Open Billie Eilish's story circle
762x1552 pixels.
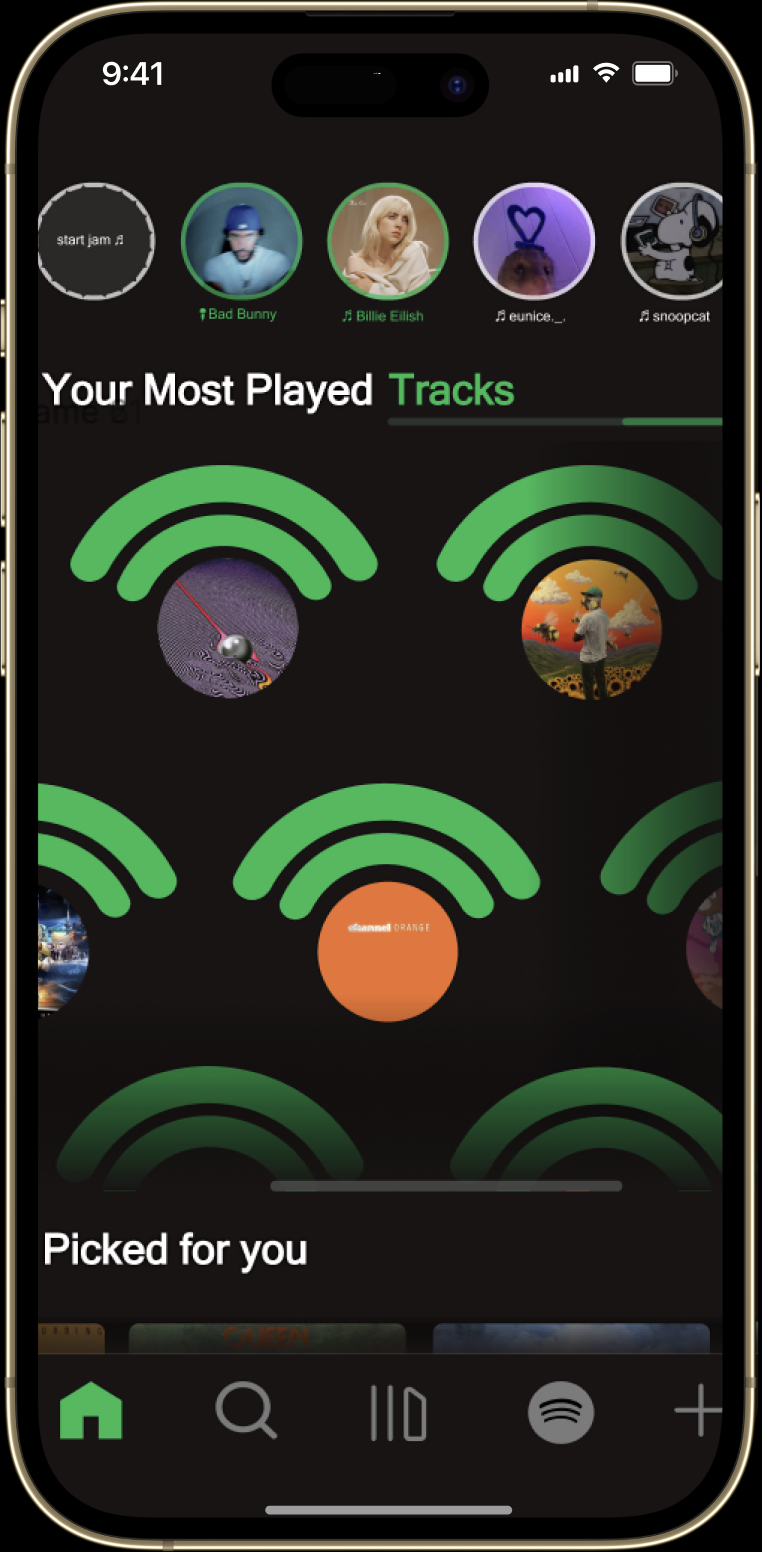[388, 242]
